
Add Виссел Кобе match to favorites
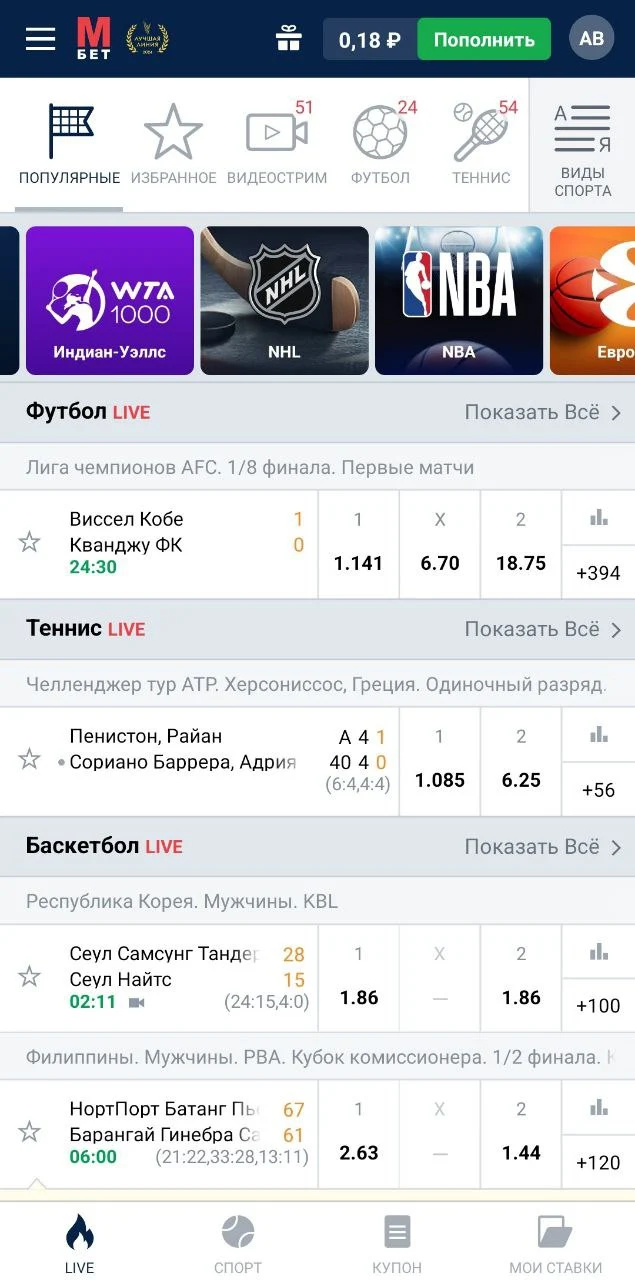point(30,543)
